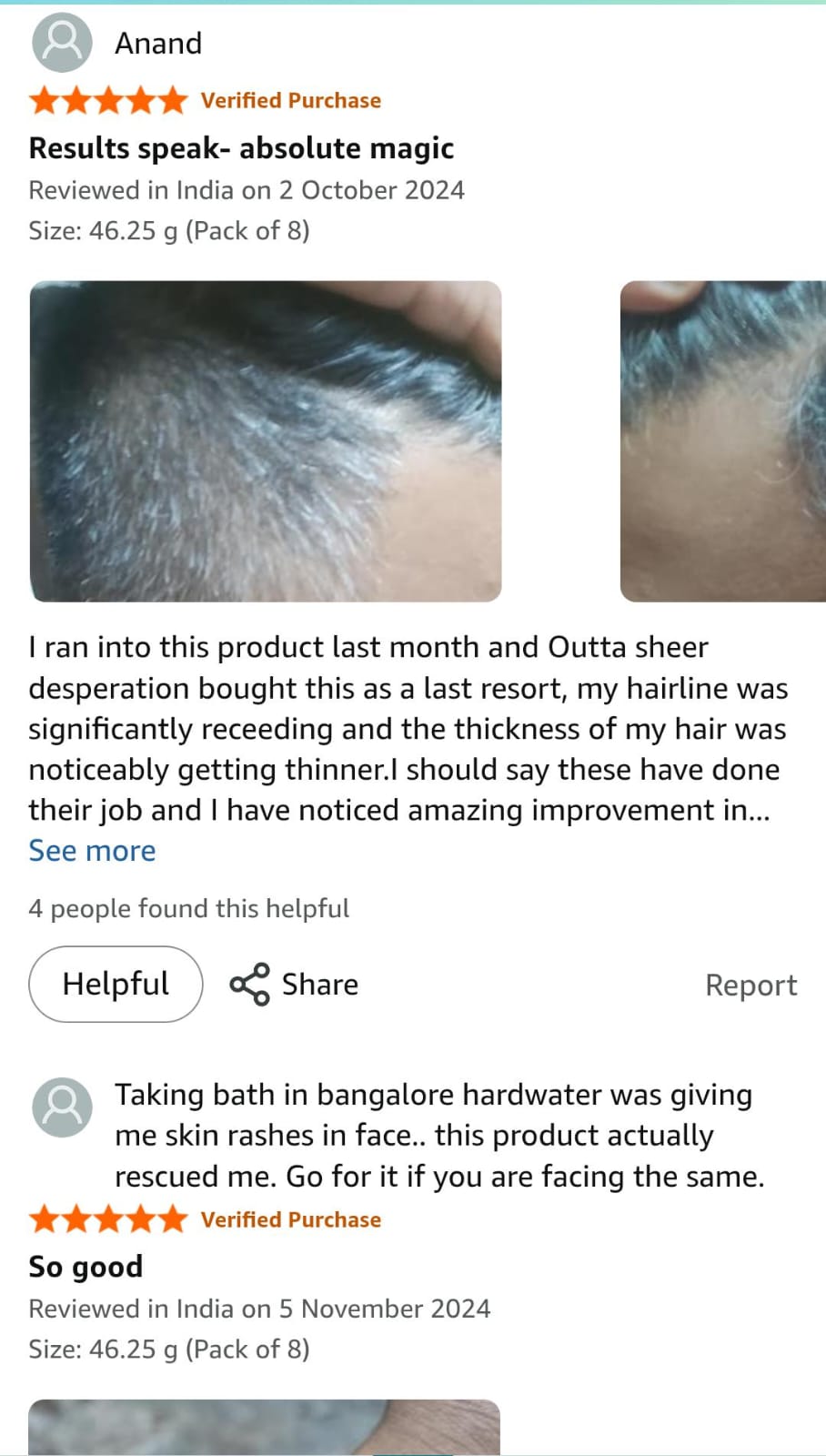
Task: Open Anand's first hairline review photo
Action: click(265, 441)
